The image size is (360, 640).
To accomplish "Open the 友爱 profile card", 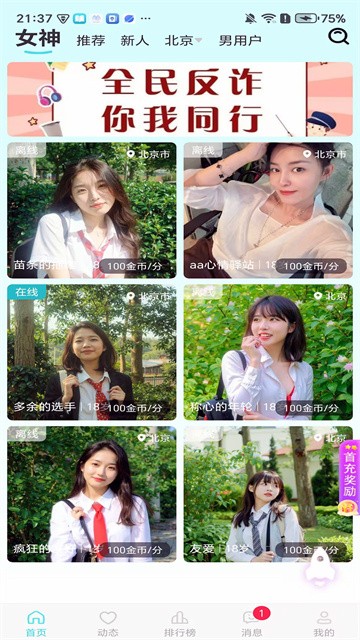I will pyautogui.click(x=268, y=494).
